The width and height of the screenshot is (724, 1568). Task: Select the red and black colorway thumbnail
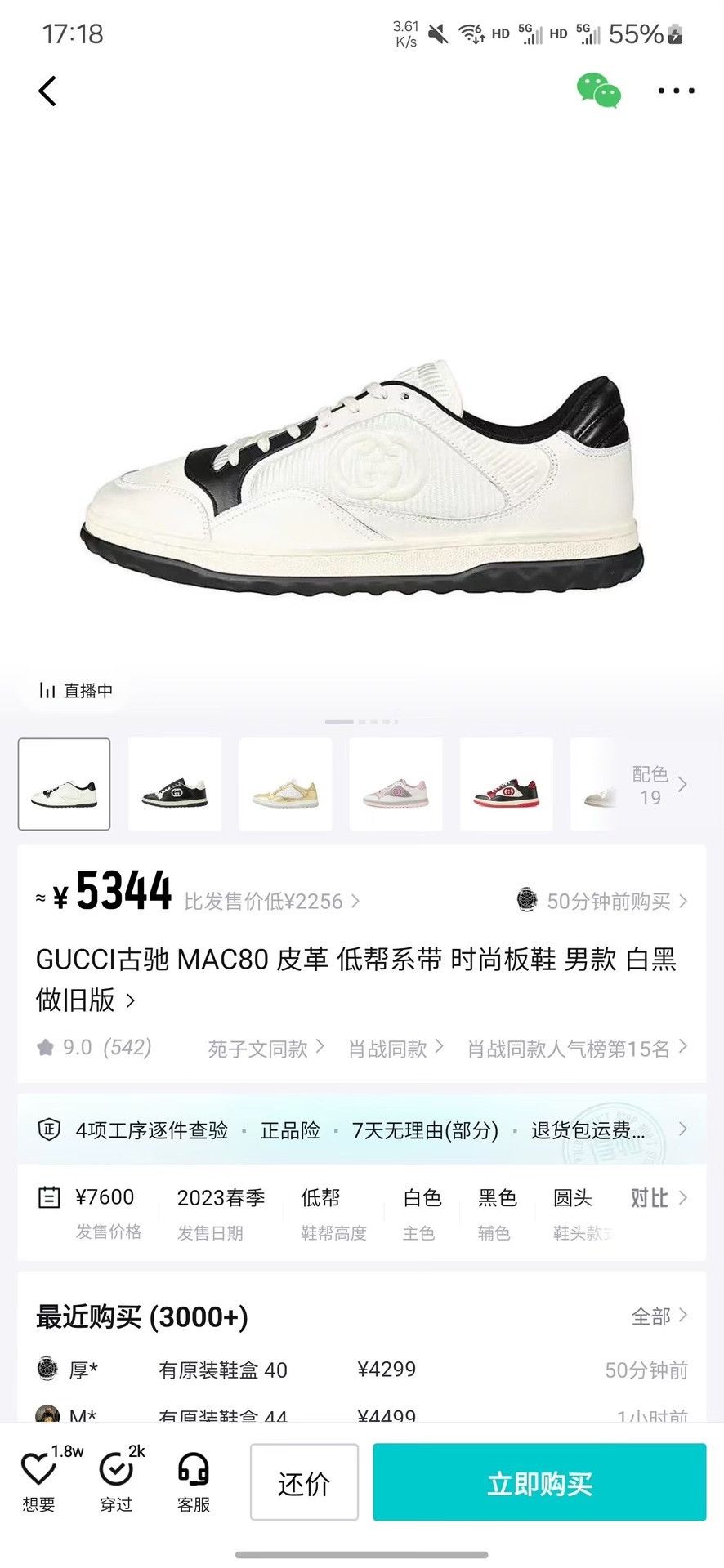[507, 784]
